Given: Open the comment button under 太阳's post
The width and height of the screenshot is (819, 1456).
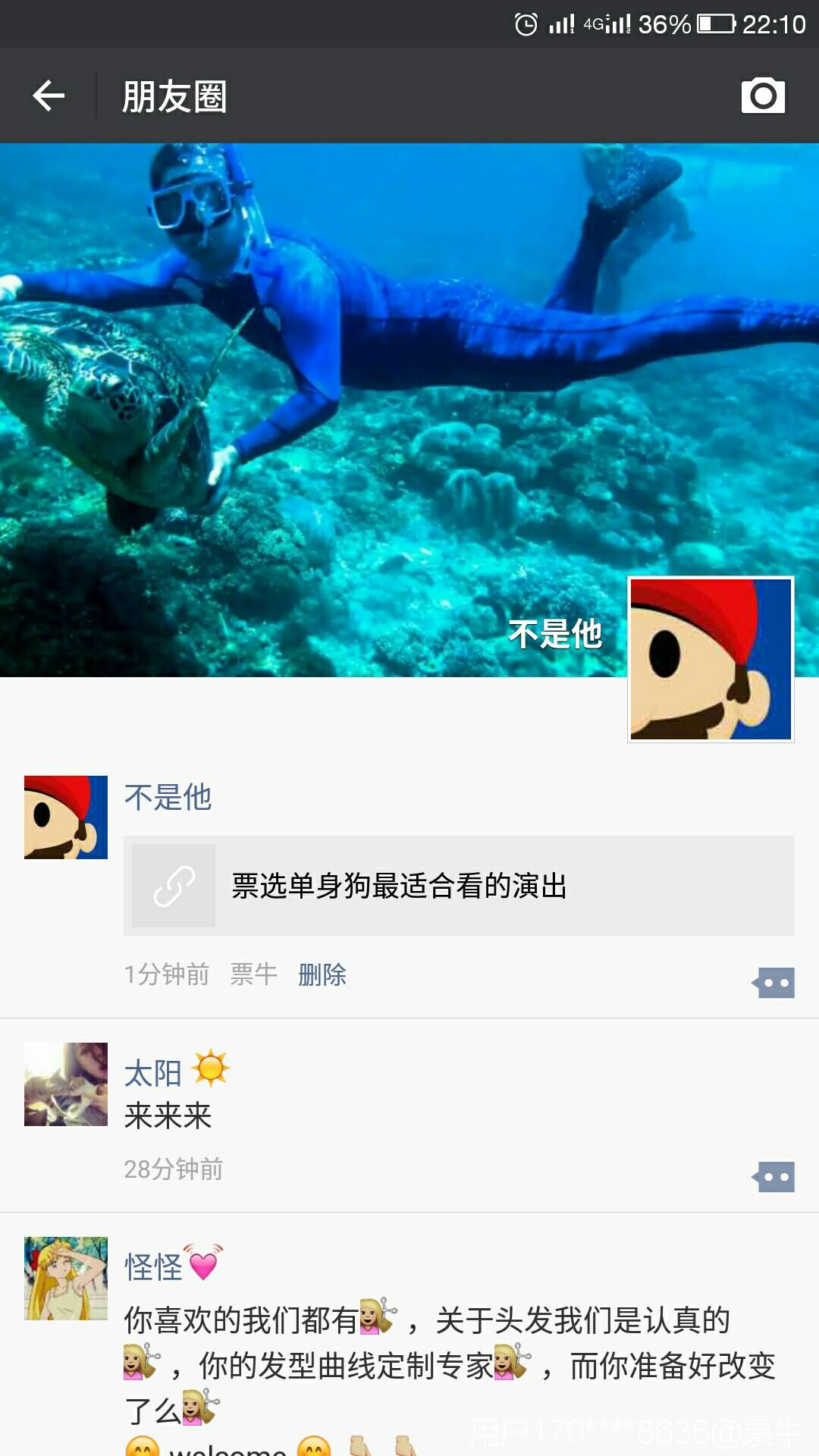Looking at the screenshot, I should (773, 1177).
